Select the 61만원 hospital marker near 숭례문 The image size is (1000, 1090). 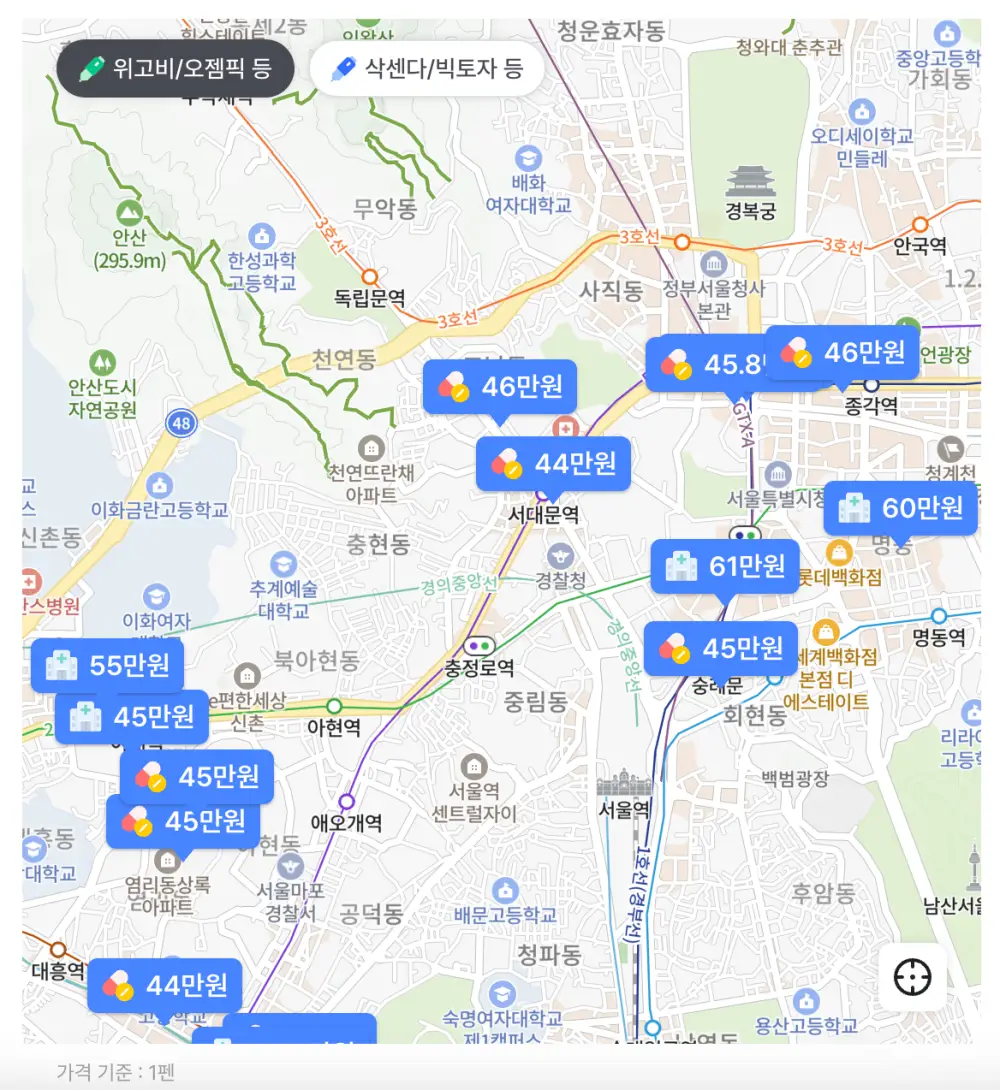point(726,567)
